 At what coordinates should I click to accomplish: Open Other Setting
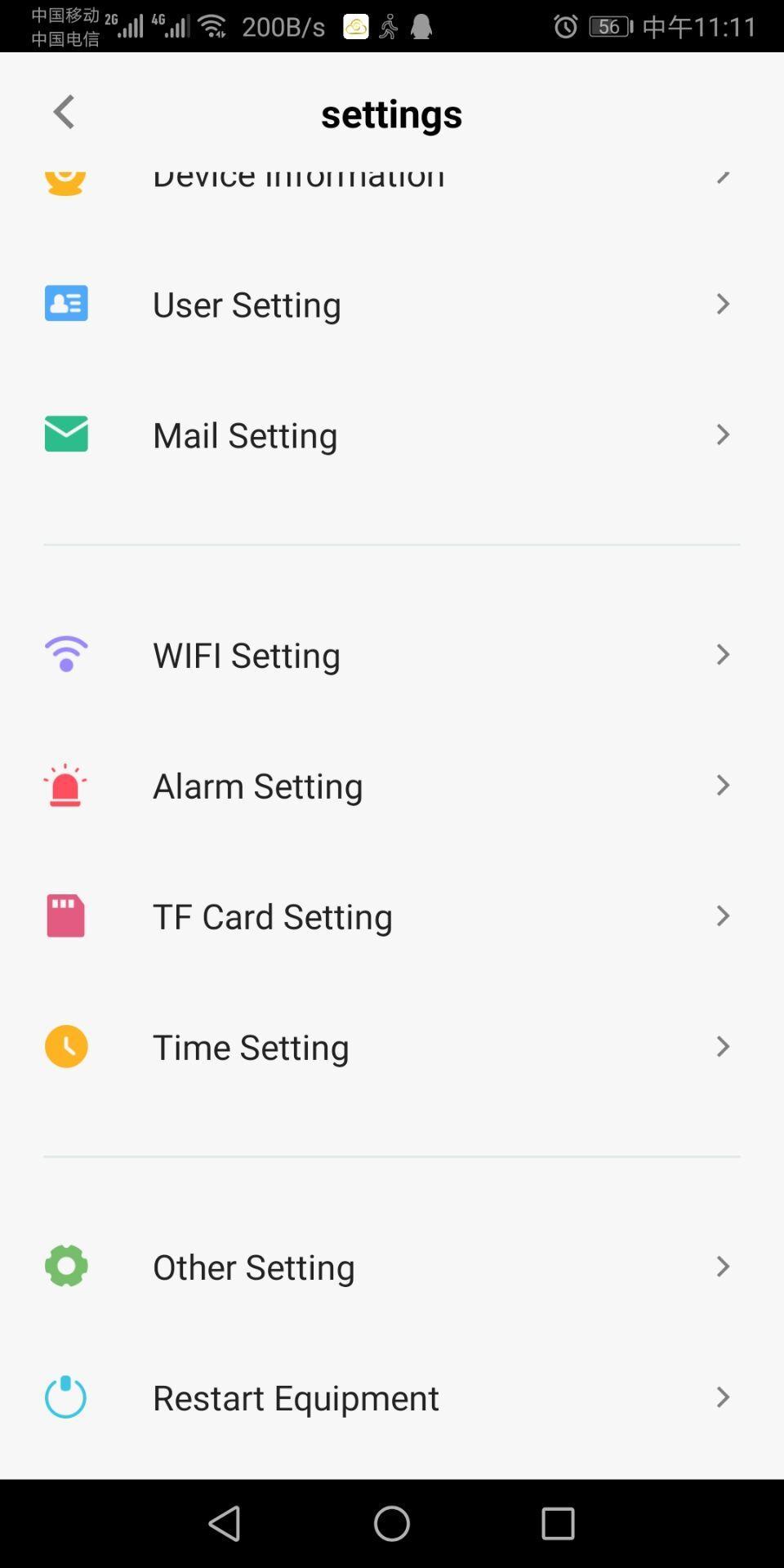click(253, 1267)
